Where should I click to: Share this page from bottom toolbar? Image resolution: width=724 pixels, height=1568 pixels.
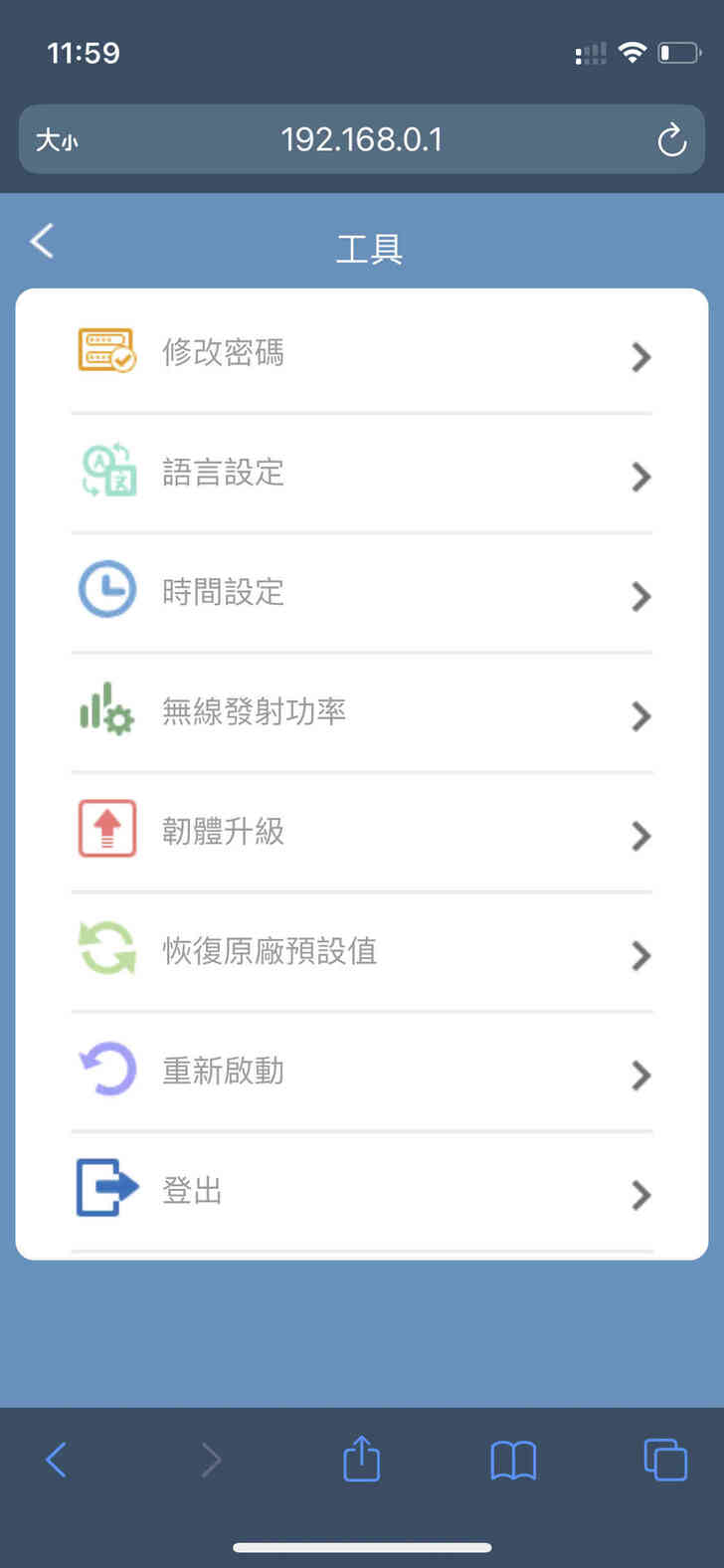[361, 1460]
